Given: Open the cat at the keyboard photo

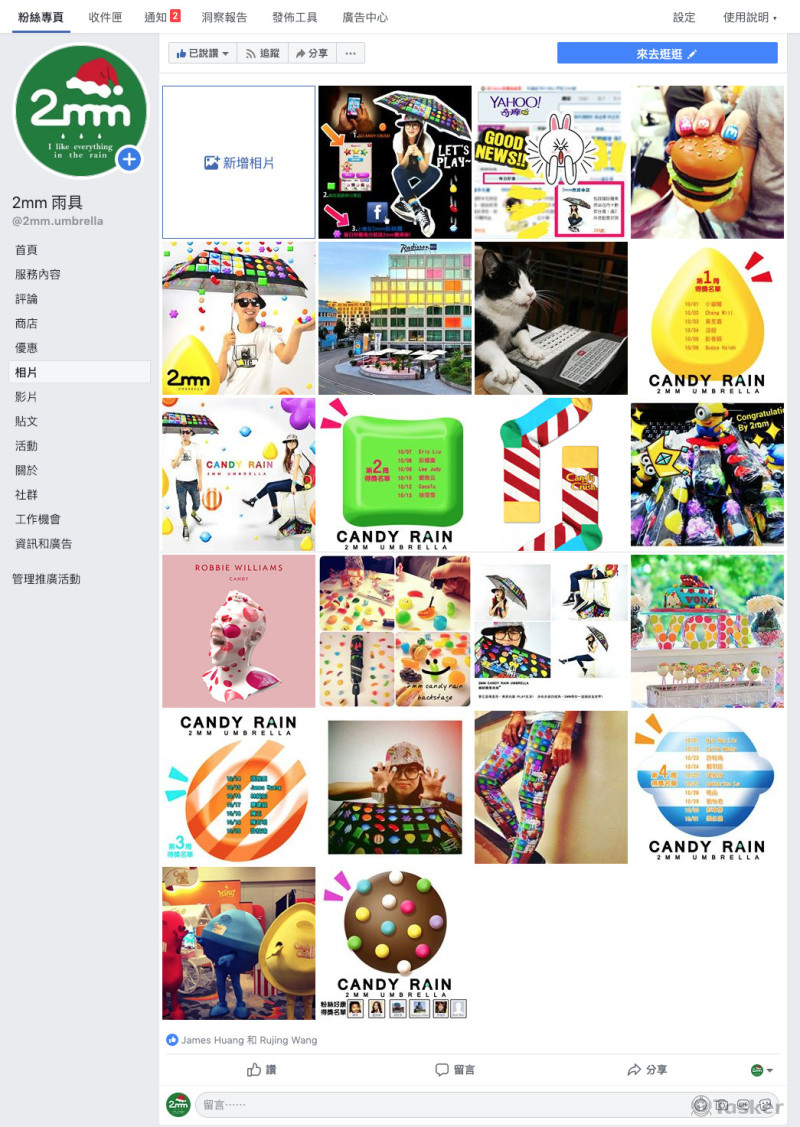Looking at the screenshot, I should tap(550, 318).
